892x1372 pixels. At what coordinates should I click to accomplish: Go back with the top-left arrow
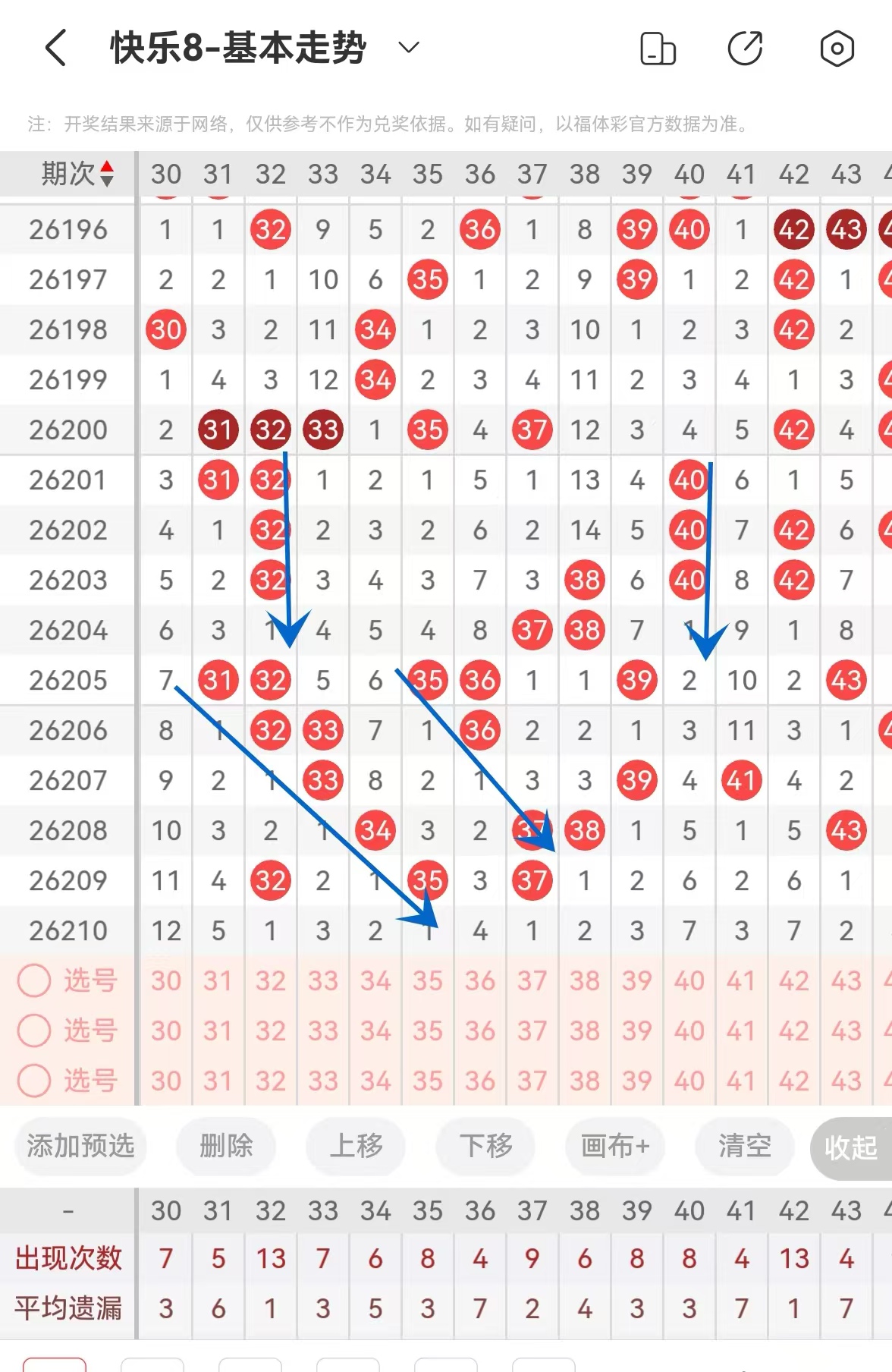click(56, 49)
